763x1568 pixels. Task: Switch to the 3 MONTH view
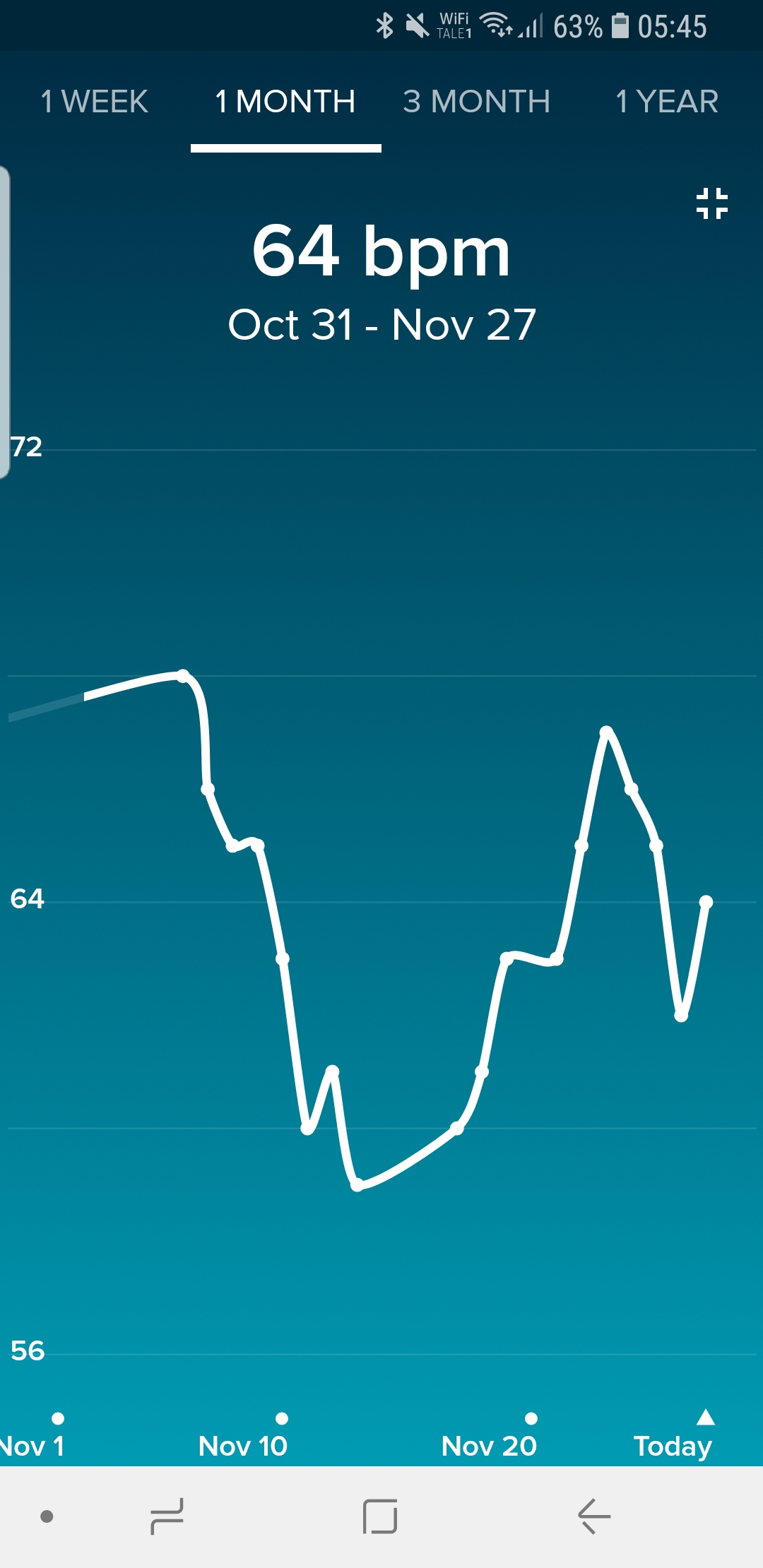click(x=476, y=102)
